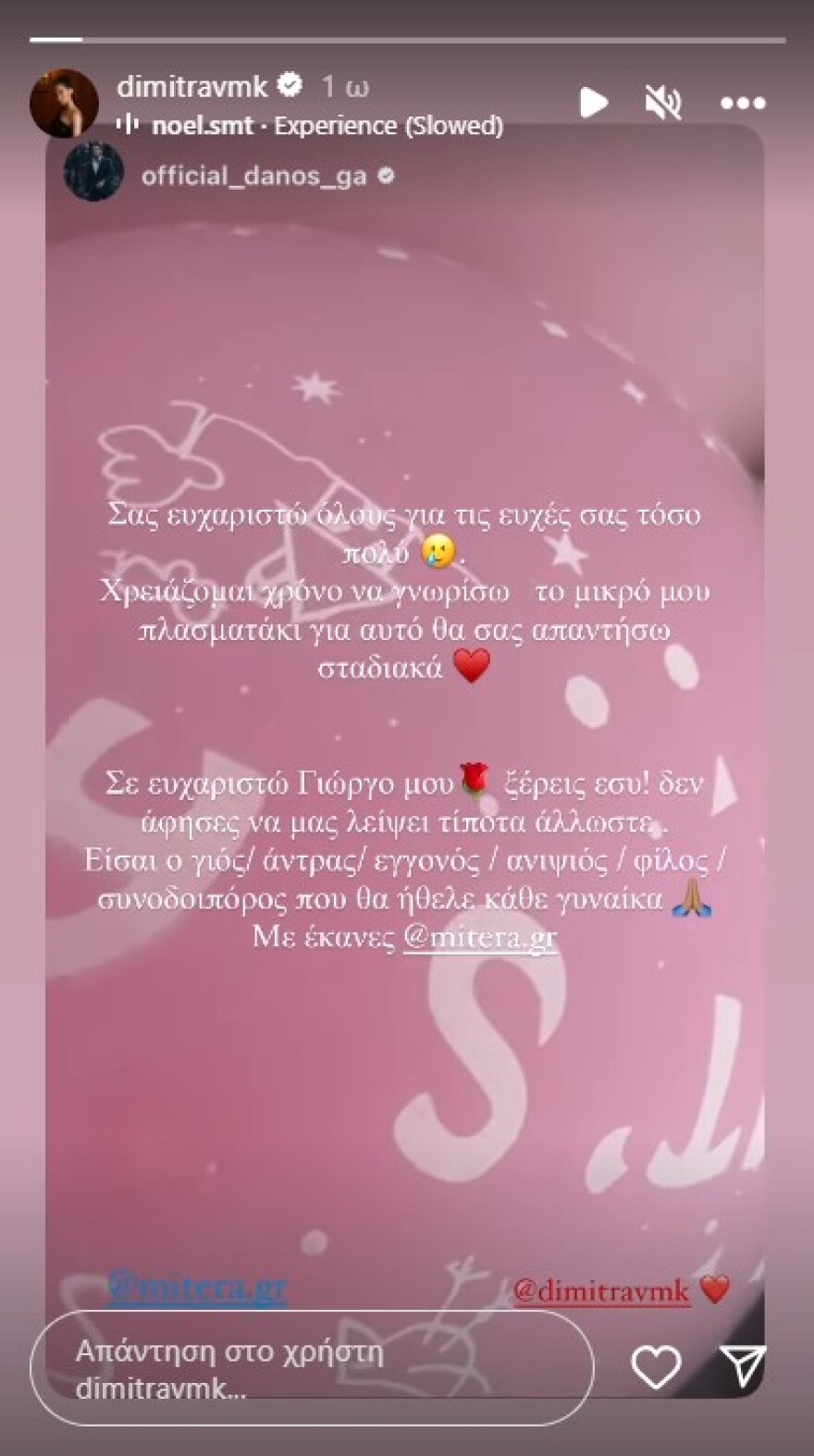
Task: Open the reshared post by official_danos_ga
Action: tap(254, 176)
